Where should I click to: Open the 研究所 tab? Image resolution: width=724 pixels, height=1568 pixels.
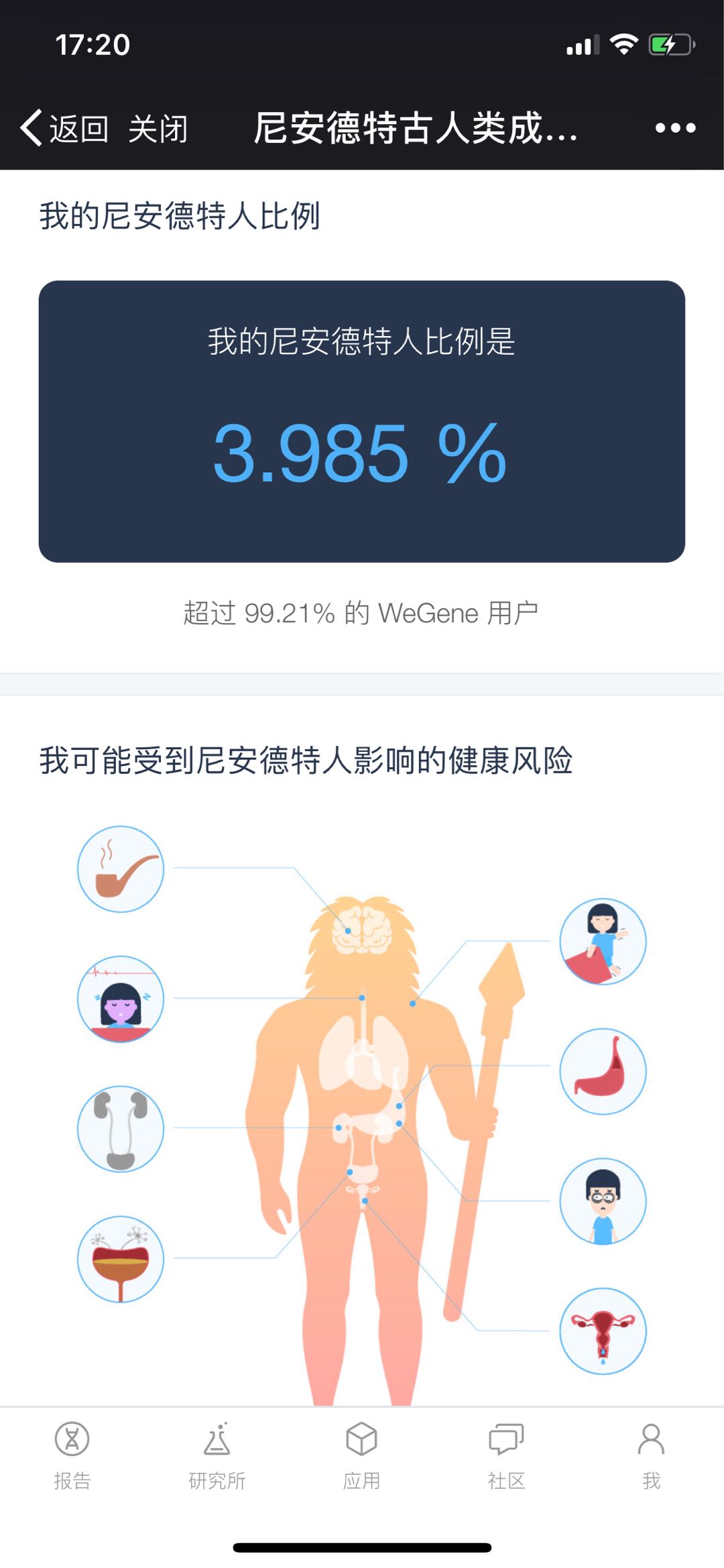pyautogui.click(x=217, y=1455)
